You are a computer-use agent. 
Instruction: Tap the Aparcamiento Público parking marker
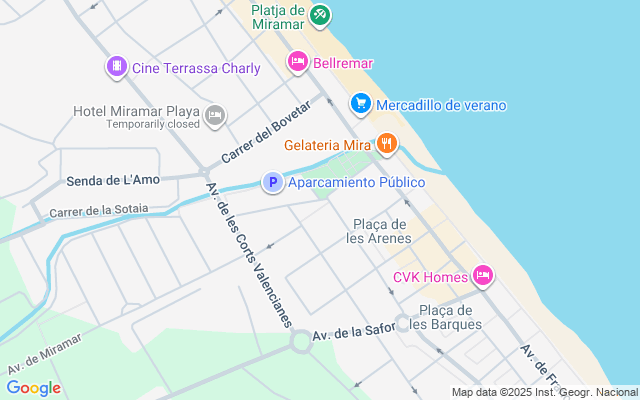click(272, 182)
